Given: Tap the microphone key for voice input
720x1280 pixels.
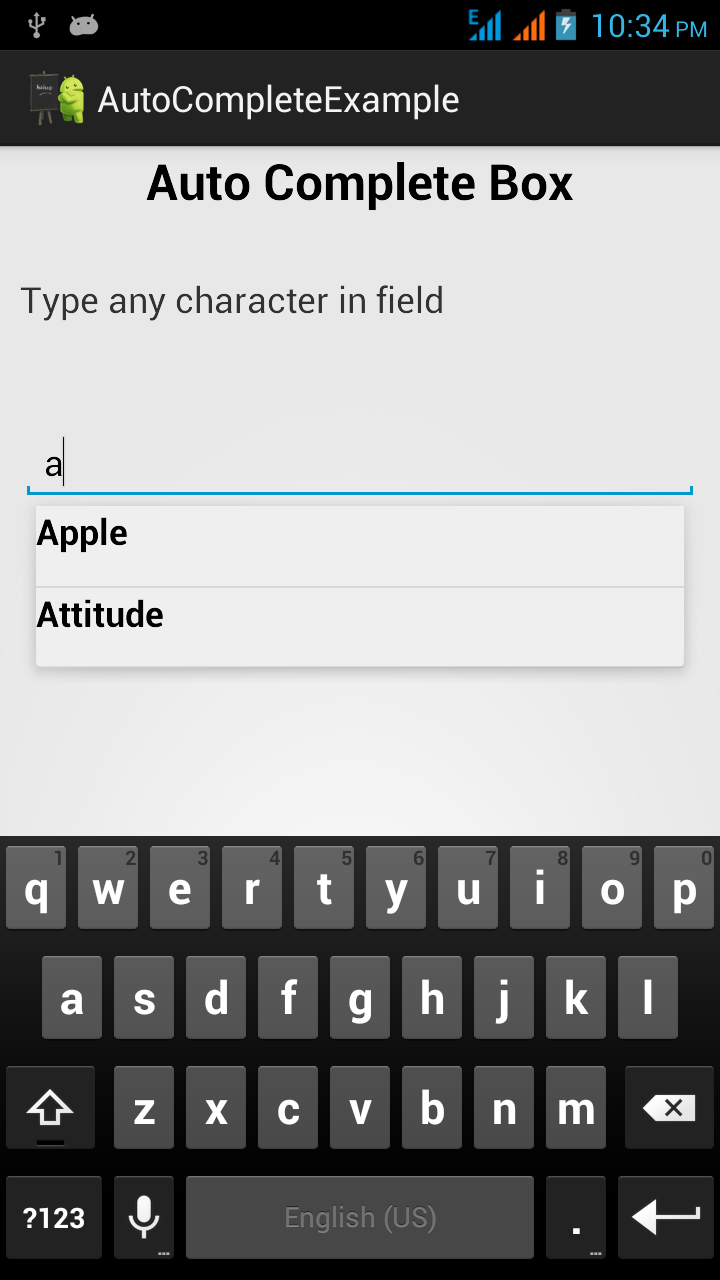Looking at the screenshot, I should click(143, 1217).
